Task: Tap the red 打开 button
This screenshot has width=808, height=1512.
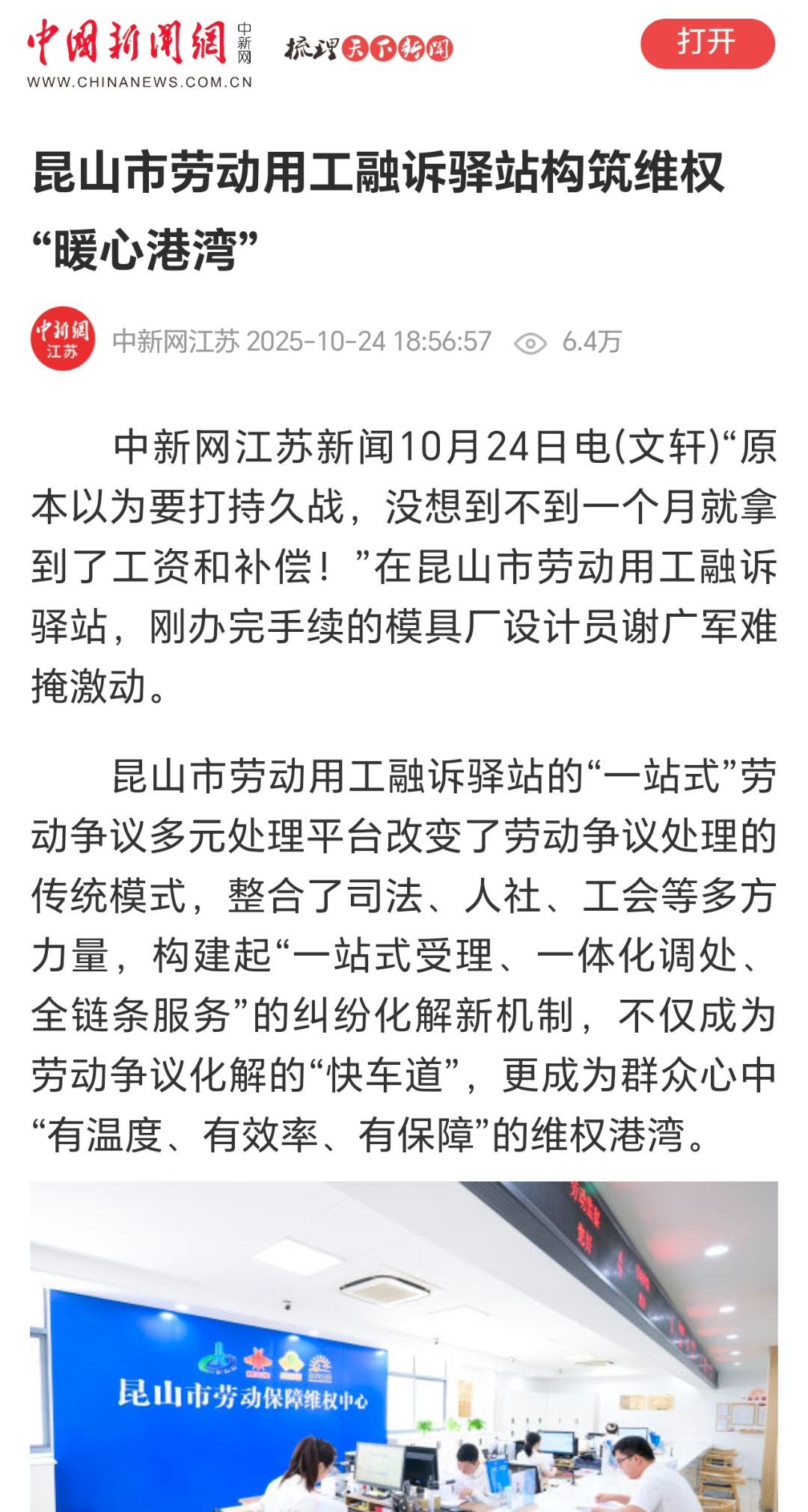Action: [x=707, y=43]
